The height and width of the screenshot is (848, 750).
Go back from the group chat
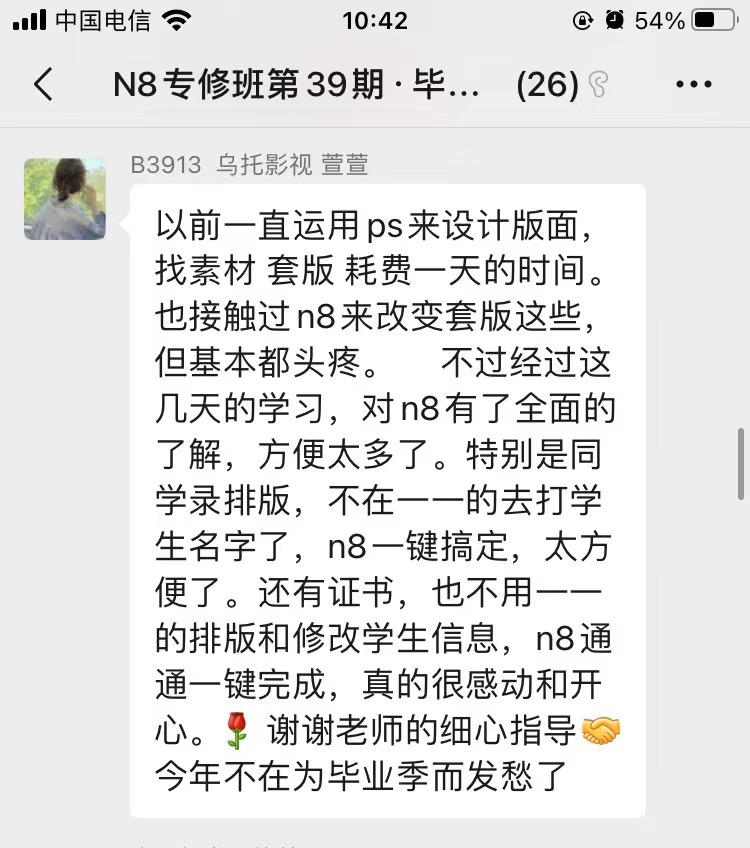pyautogui.click(x=43, y=85)
